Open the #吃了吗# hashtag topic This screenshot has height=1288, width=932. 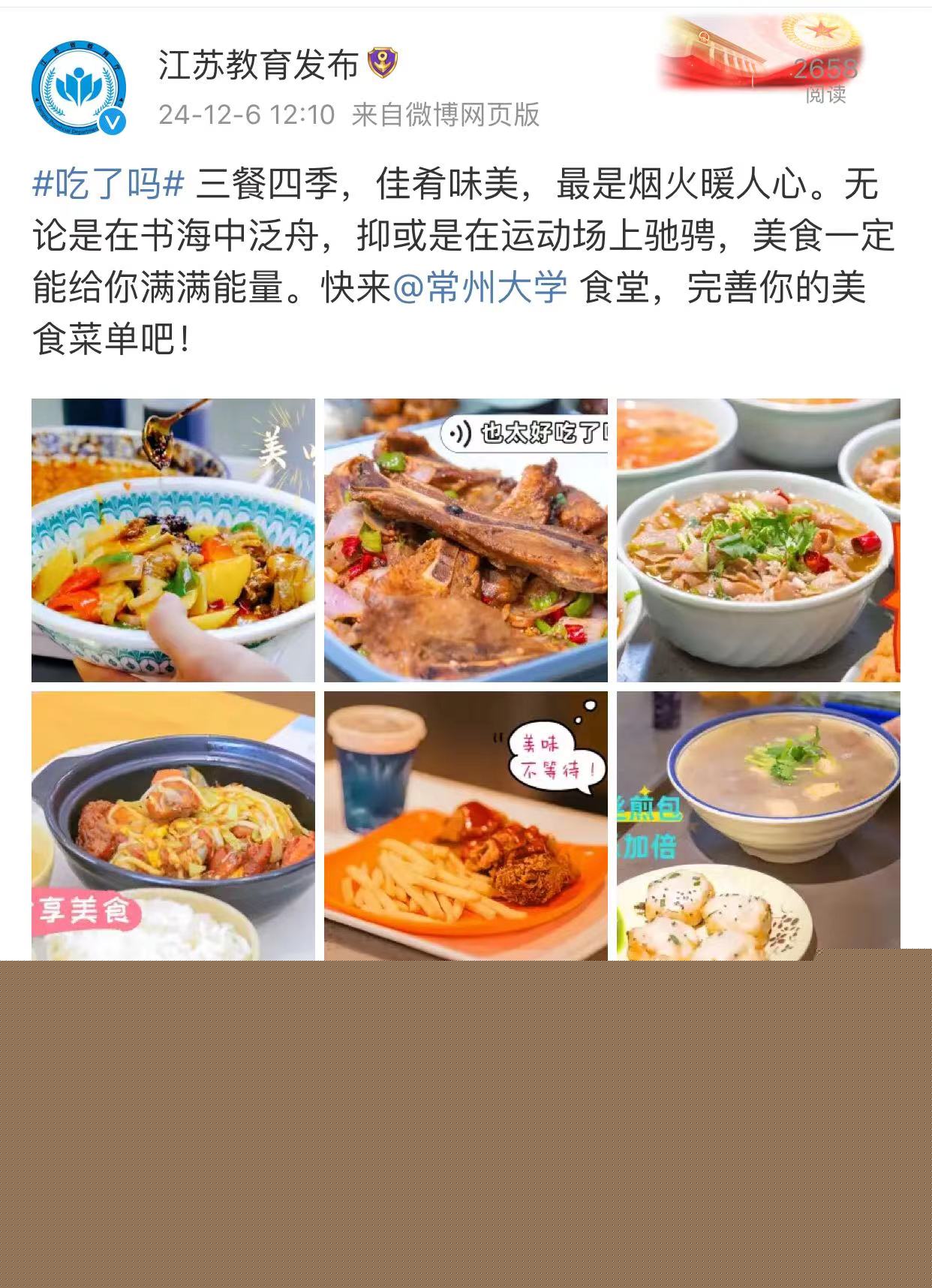click(108, 184)
